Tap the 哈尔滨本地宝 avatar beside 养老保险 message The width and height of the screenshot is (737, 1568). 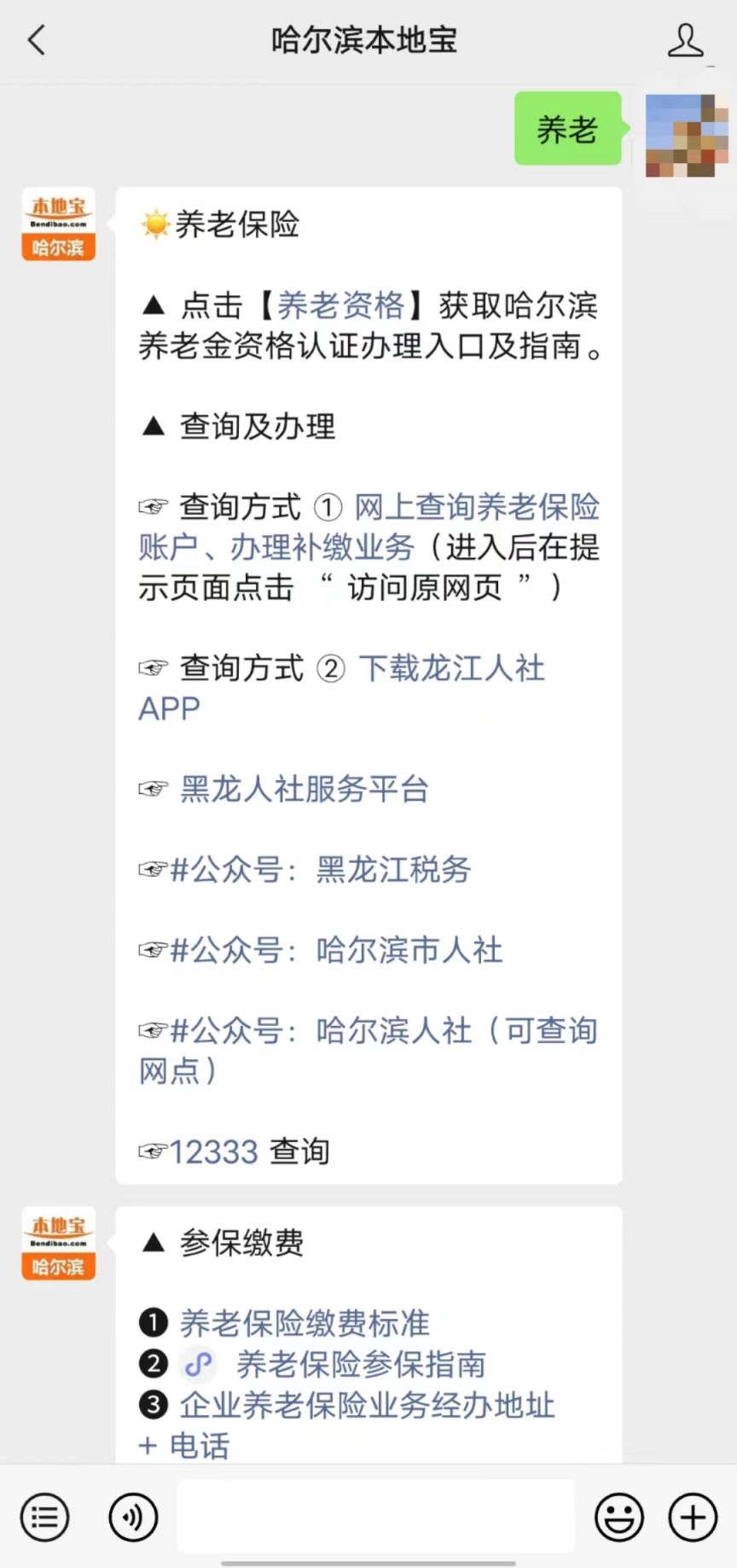(x=58, y=224)
